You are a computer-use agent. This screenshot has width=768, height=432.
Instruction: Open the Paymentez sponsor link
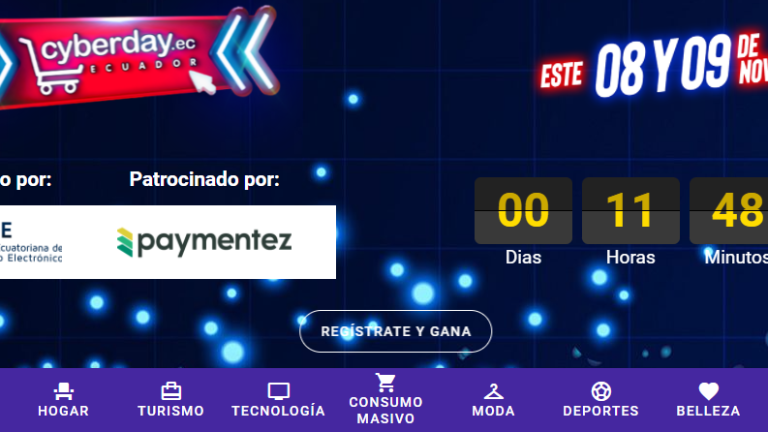pyautogui.click(x=204, y=242)
